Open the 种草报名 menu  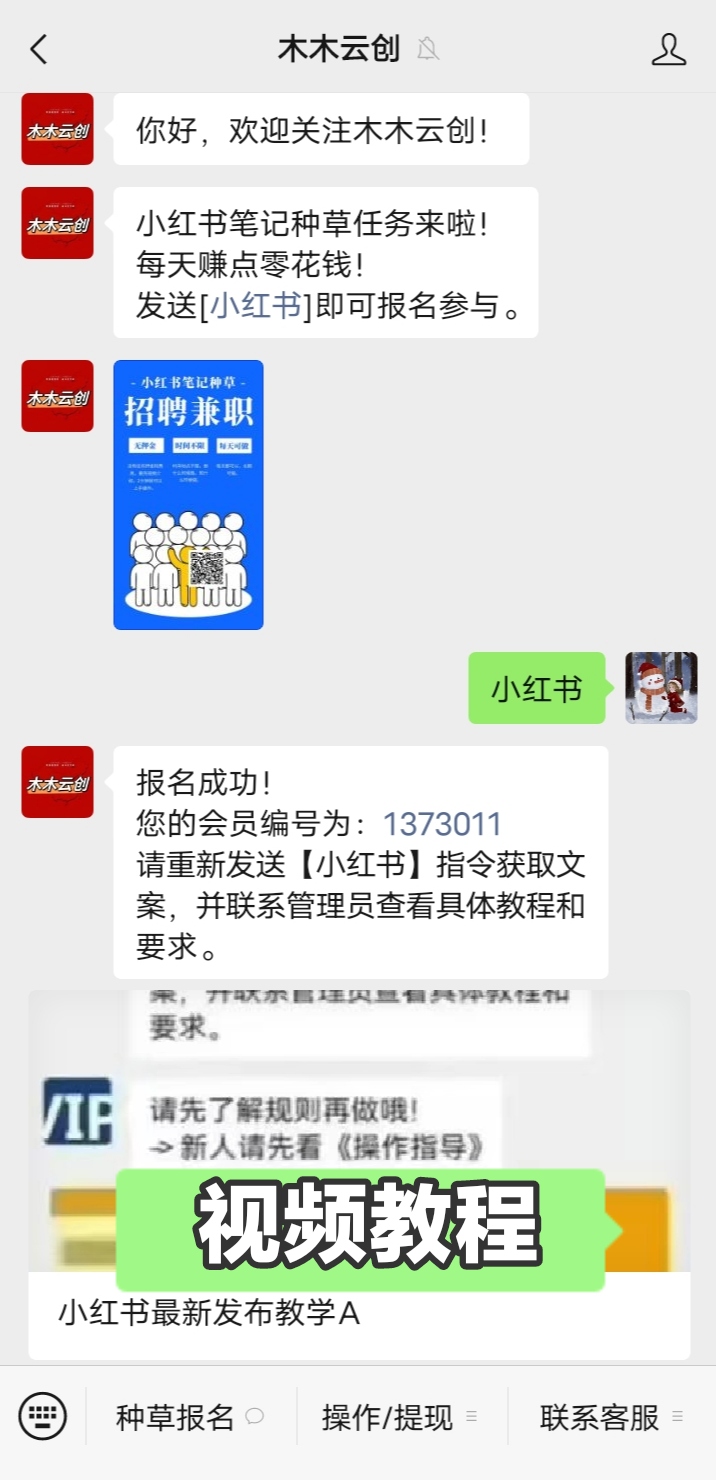[x=190, y=1417]
